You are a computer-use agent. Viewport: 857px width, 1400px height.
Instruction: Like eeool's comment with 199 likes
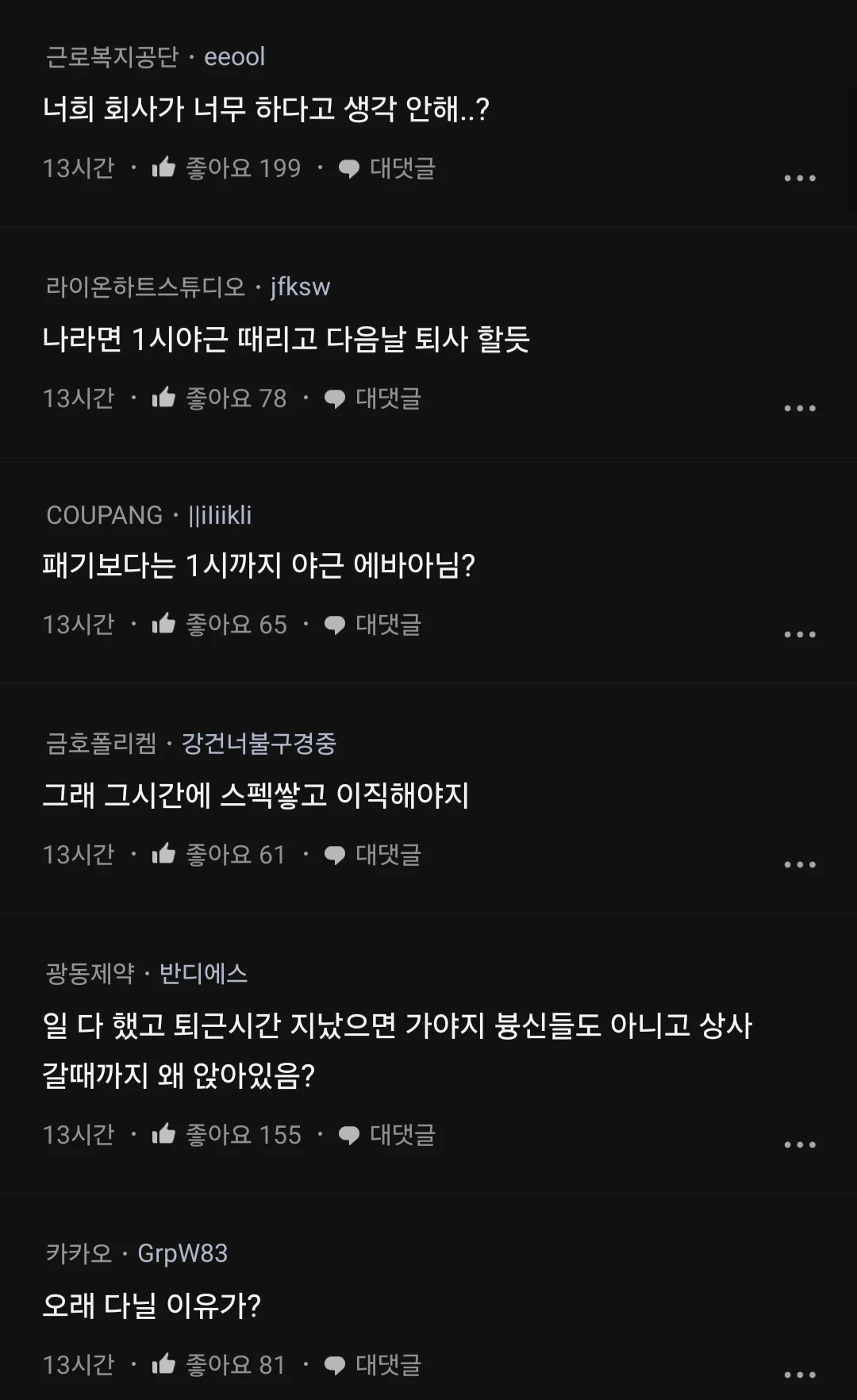click(x=163, y=167)
